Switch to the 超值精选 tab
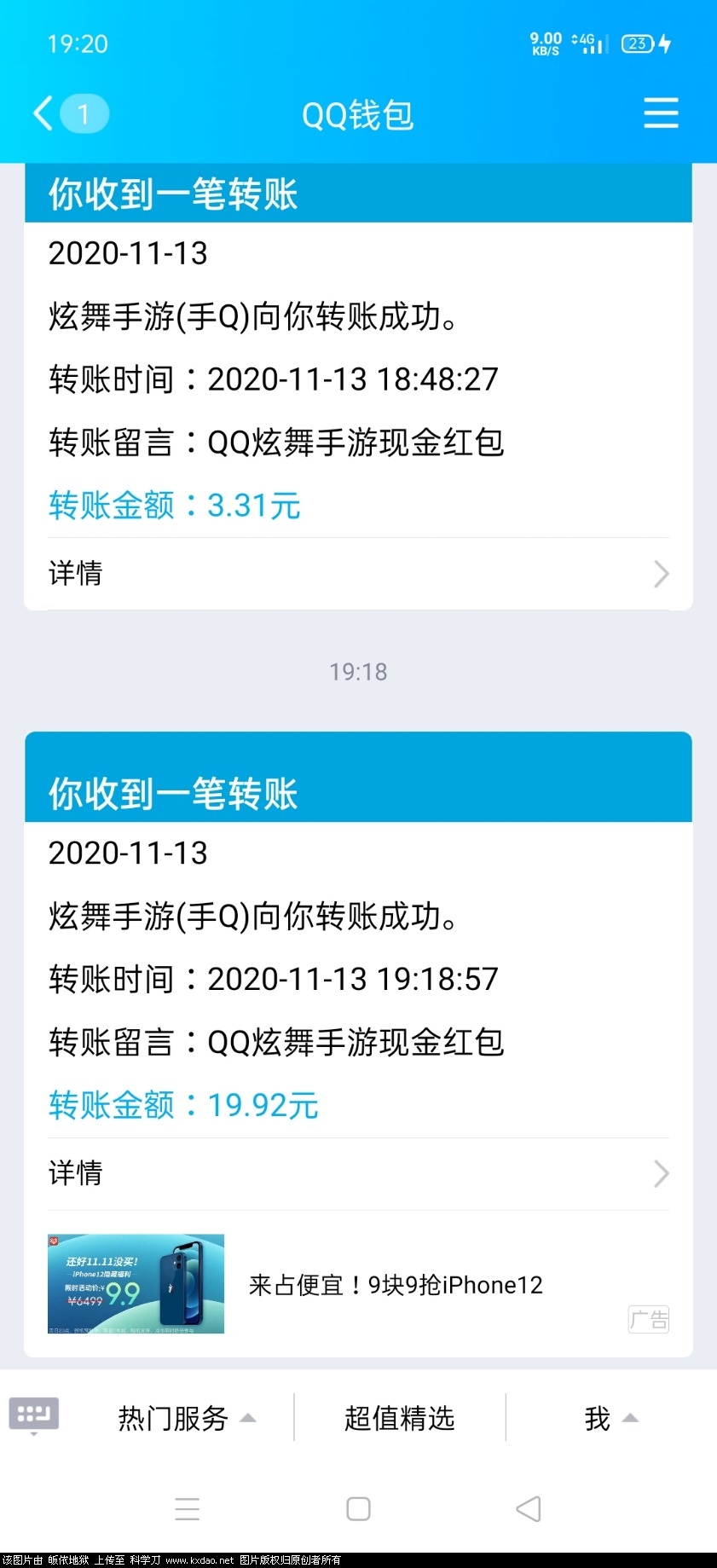Viewport: 717px width, 1568px height. pos(401,1418)
